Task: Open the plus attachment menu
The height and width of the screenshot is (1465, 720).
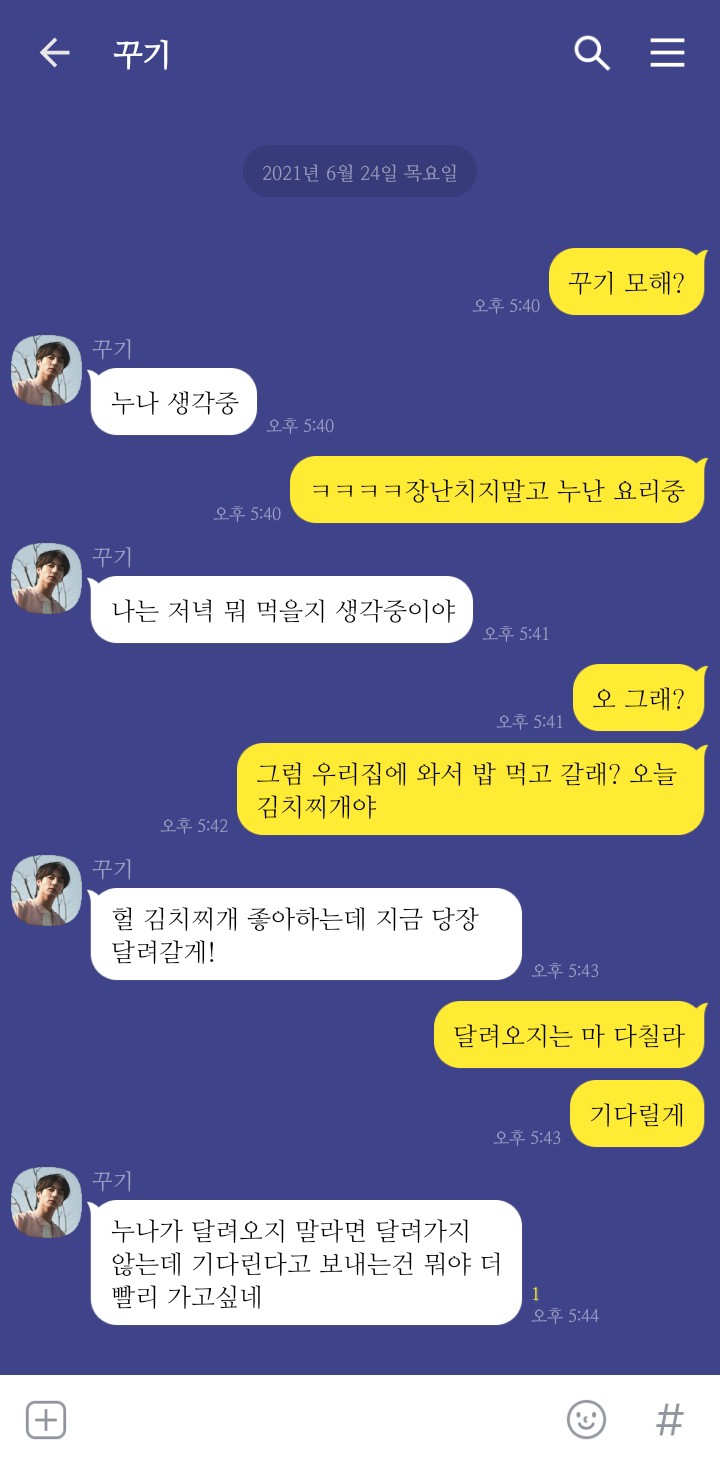Action: tap(46, 1419)
